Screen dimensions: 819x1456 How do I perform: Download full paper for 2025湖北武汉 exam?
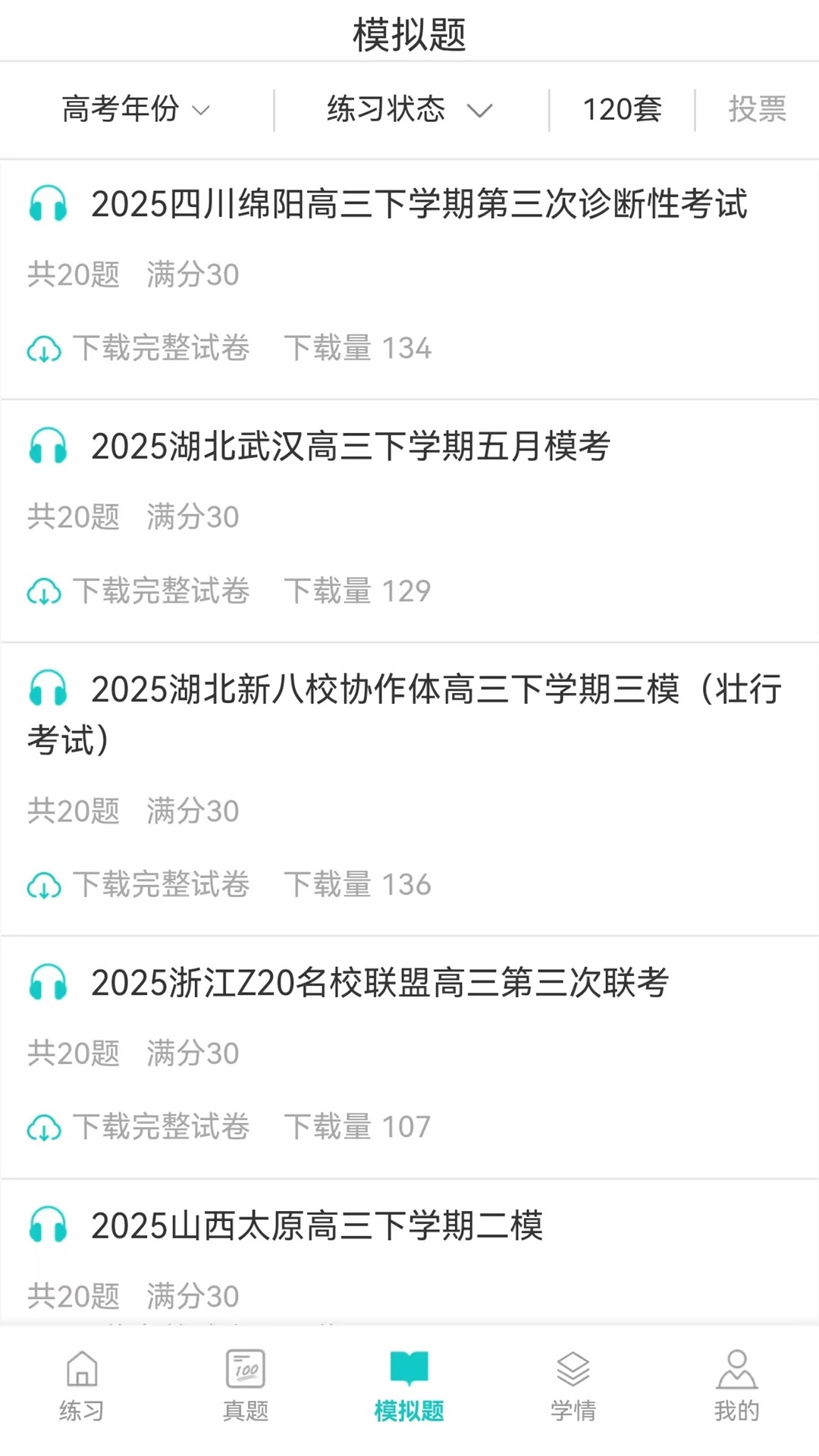139,591
